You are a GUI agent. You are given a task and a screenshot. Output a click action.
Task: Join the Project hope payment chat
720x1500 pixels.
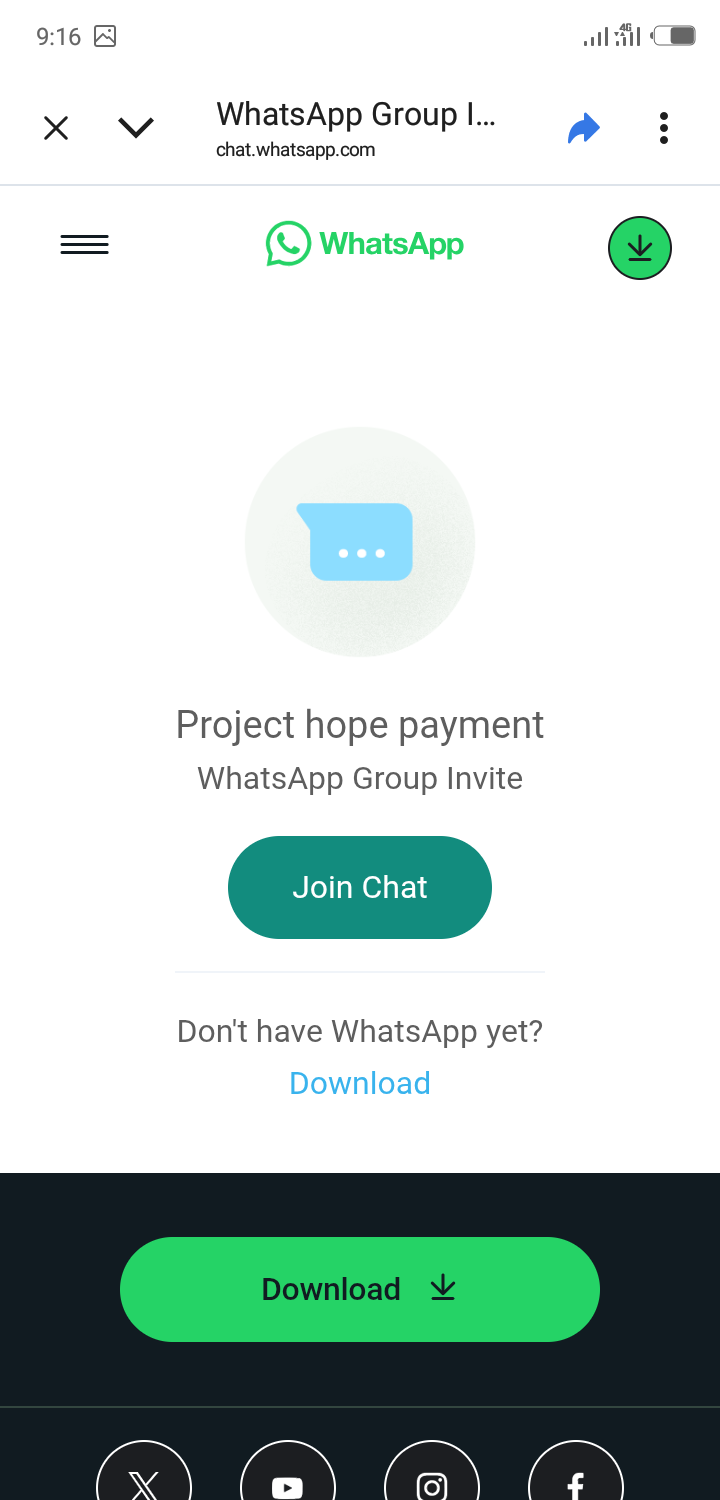pyautogui.click(x=360, y=887)
